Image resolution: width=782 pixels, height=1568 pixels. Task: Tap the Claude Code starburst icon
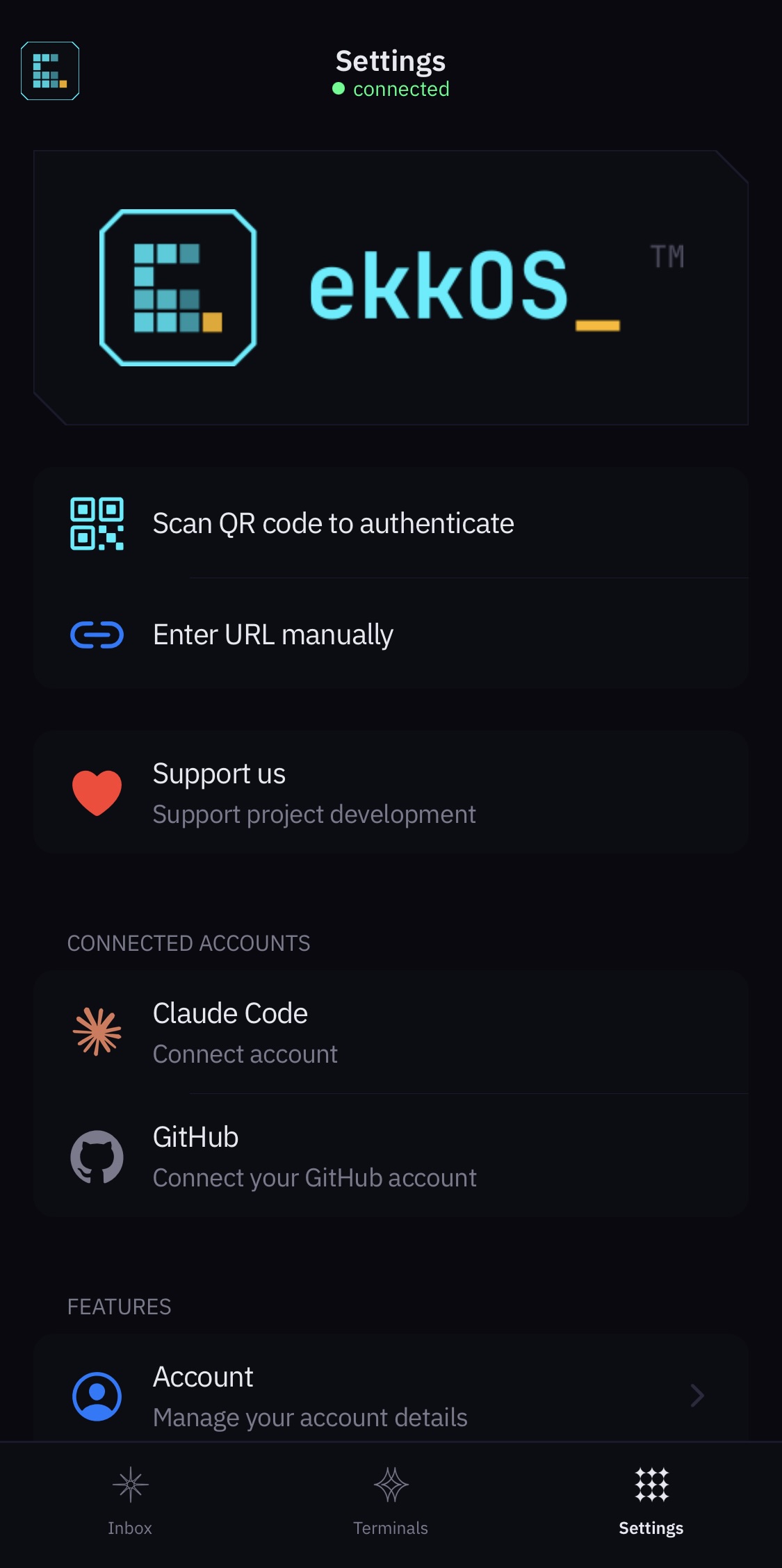[97, 1031]
